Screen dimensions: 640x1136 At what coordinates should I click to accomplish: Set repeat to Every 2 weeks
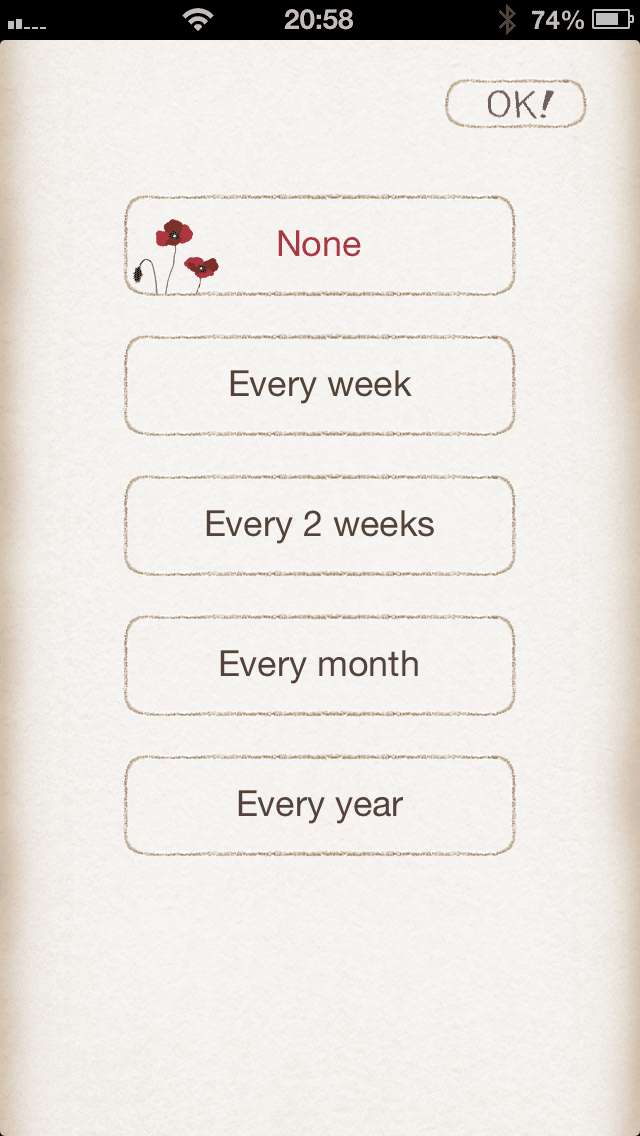coord(319,525)
